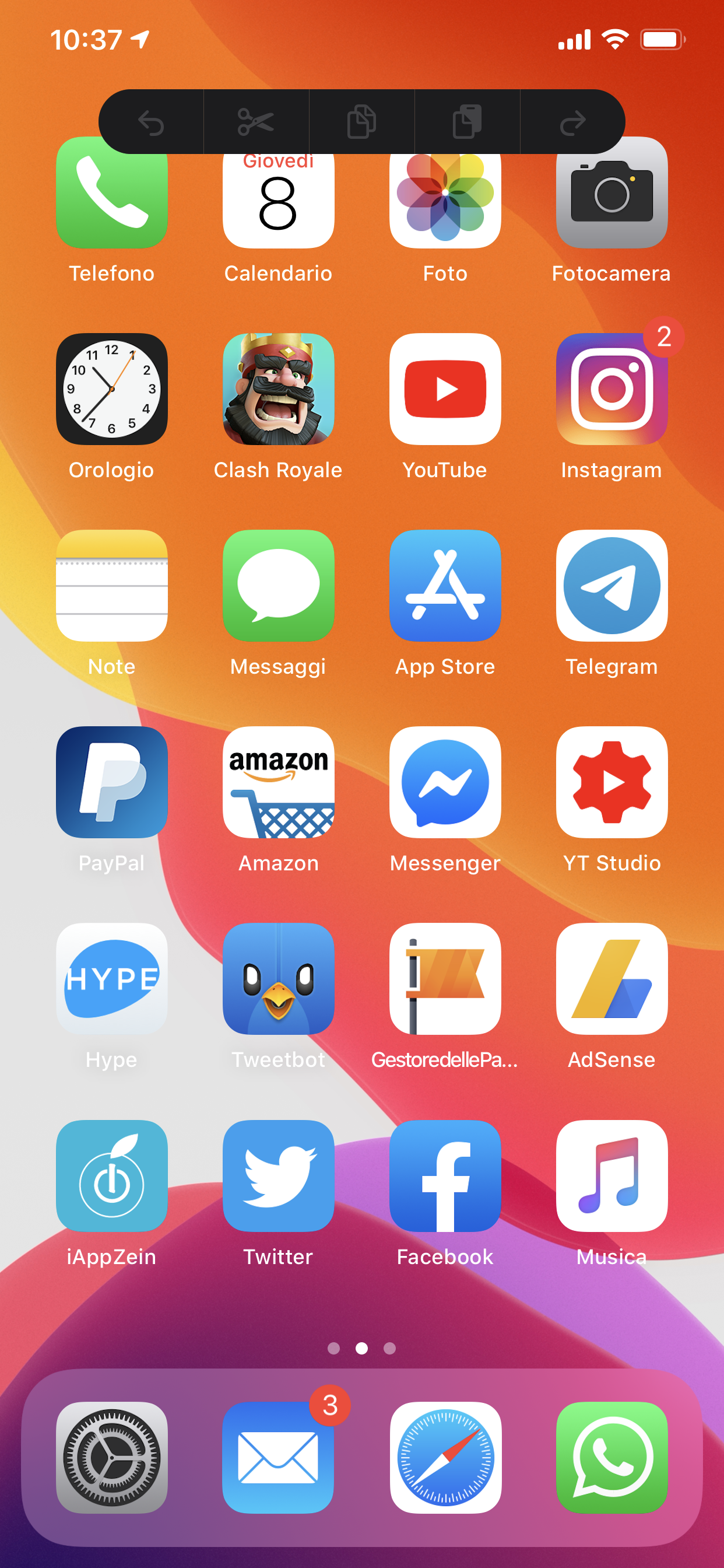Open WhatsApp from the dock
This screenshot has height=1568, width=724.
click(x=611, y=1458)
